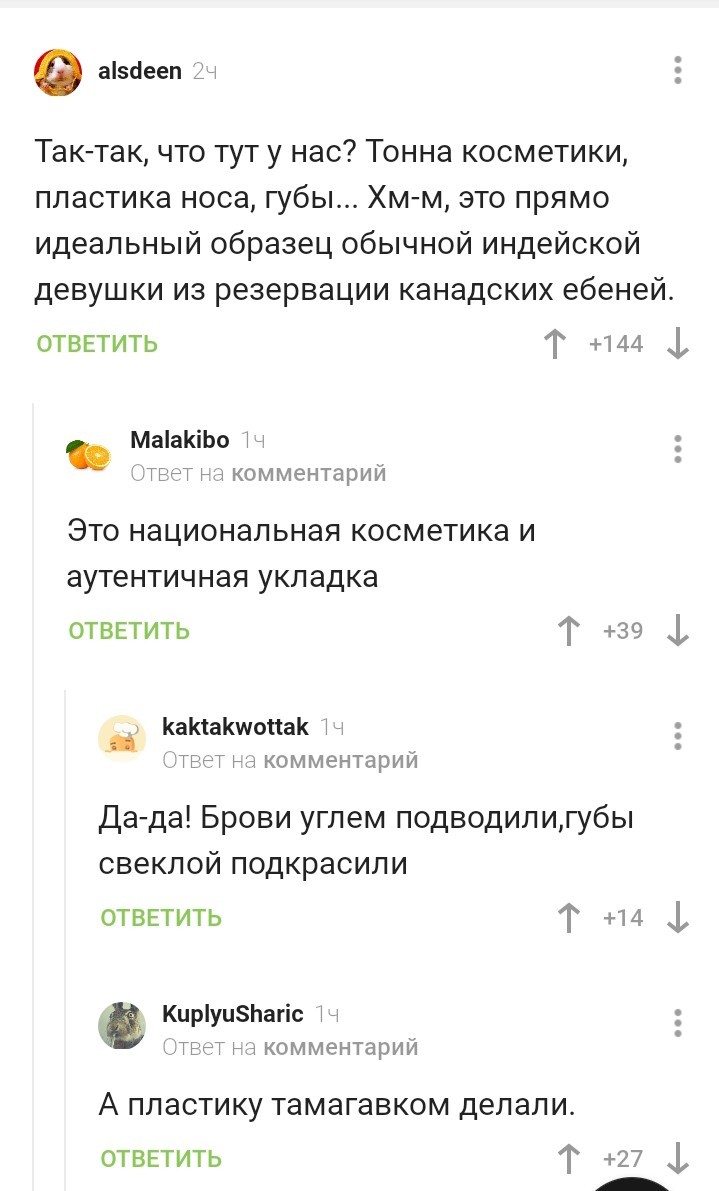This screenshot has width=719, height=1191.
Task: Upvote KuplyuSharic's comment
Action: pyautogui.click(x=568, y=1159)
